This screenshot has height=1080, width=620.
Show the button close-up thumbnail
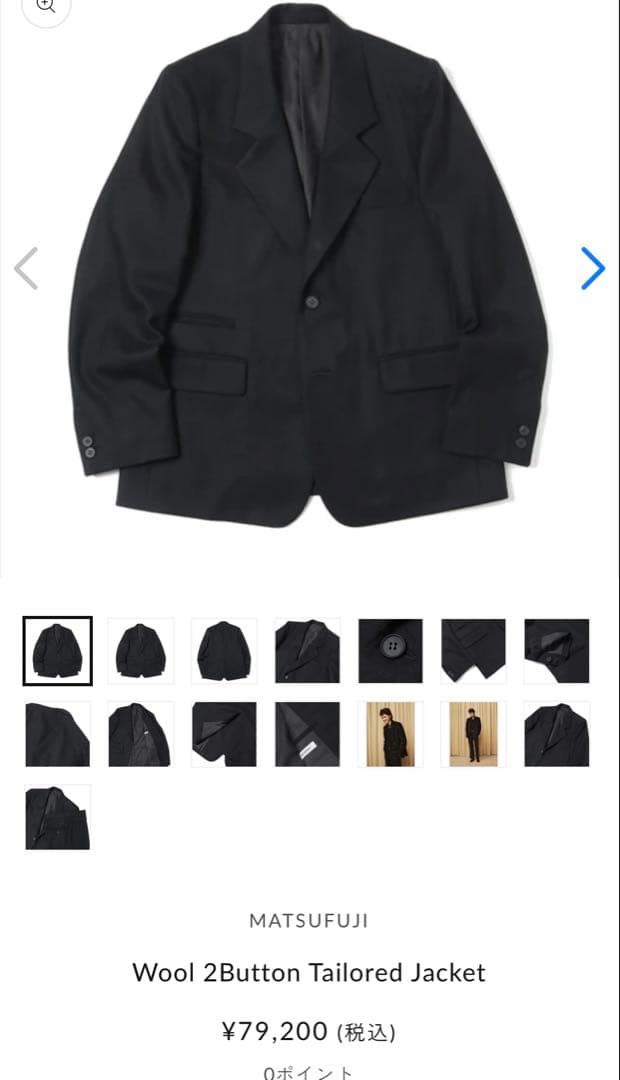pos(390,651)
